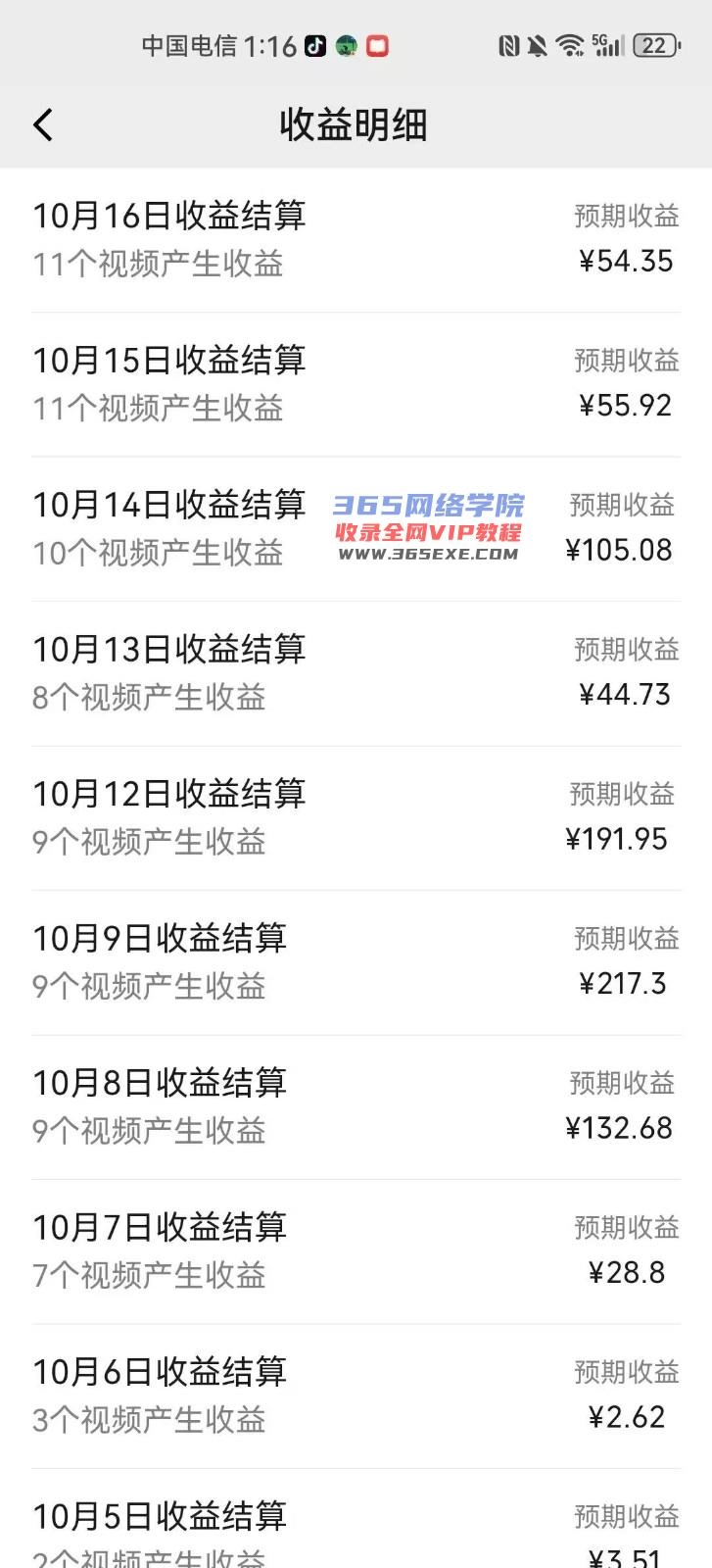
Task: Open the 10月6日 earnings settlement row
Action: coord(356,1396)
